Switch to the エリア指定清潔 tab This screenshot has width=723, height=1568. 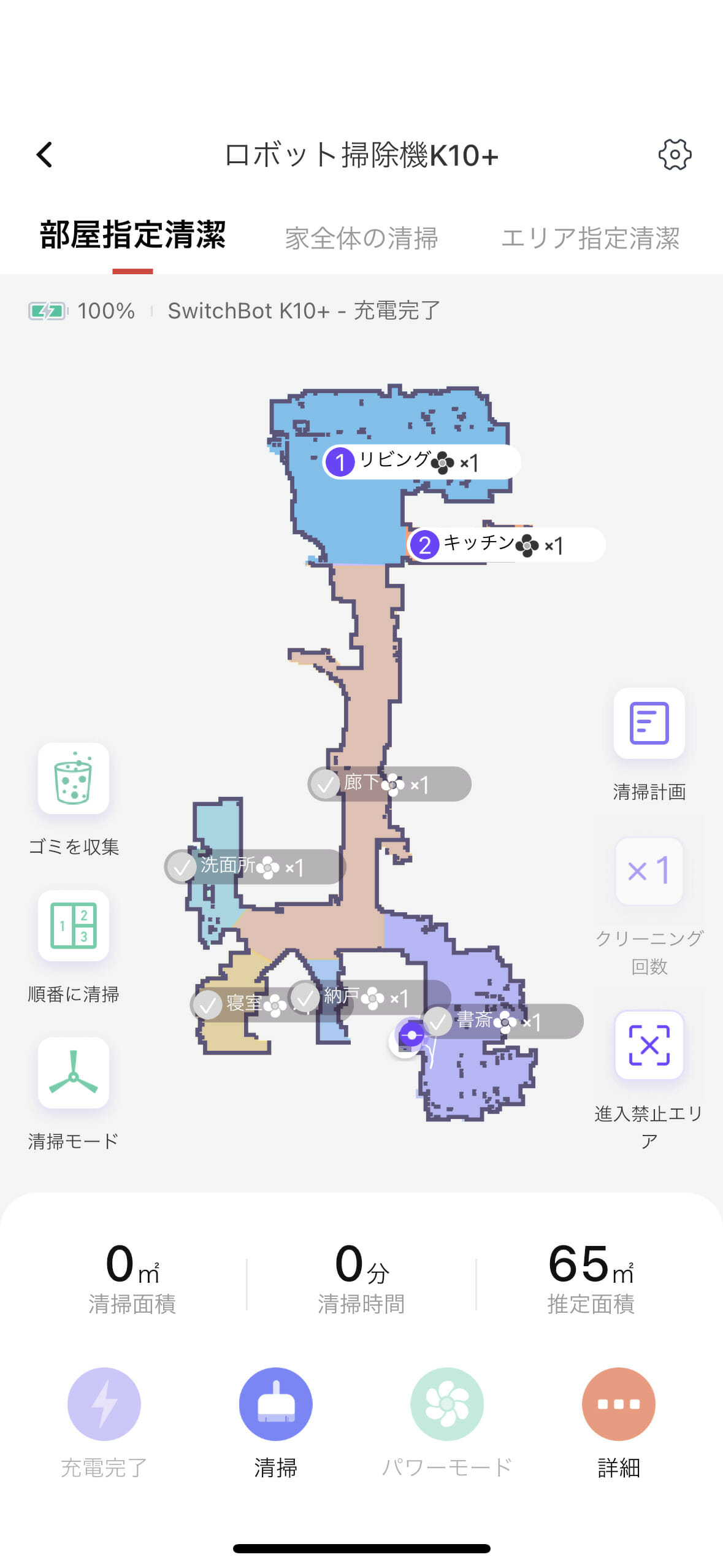pyautogui.click(x=590, y=238)
